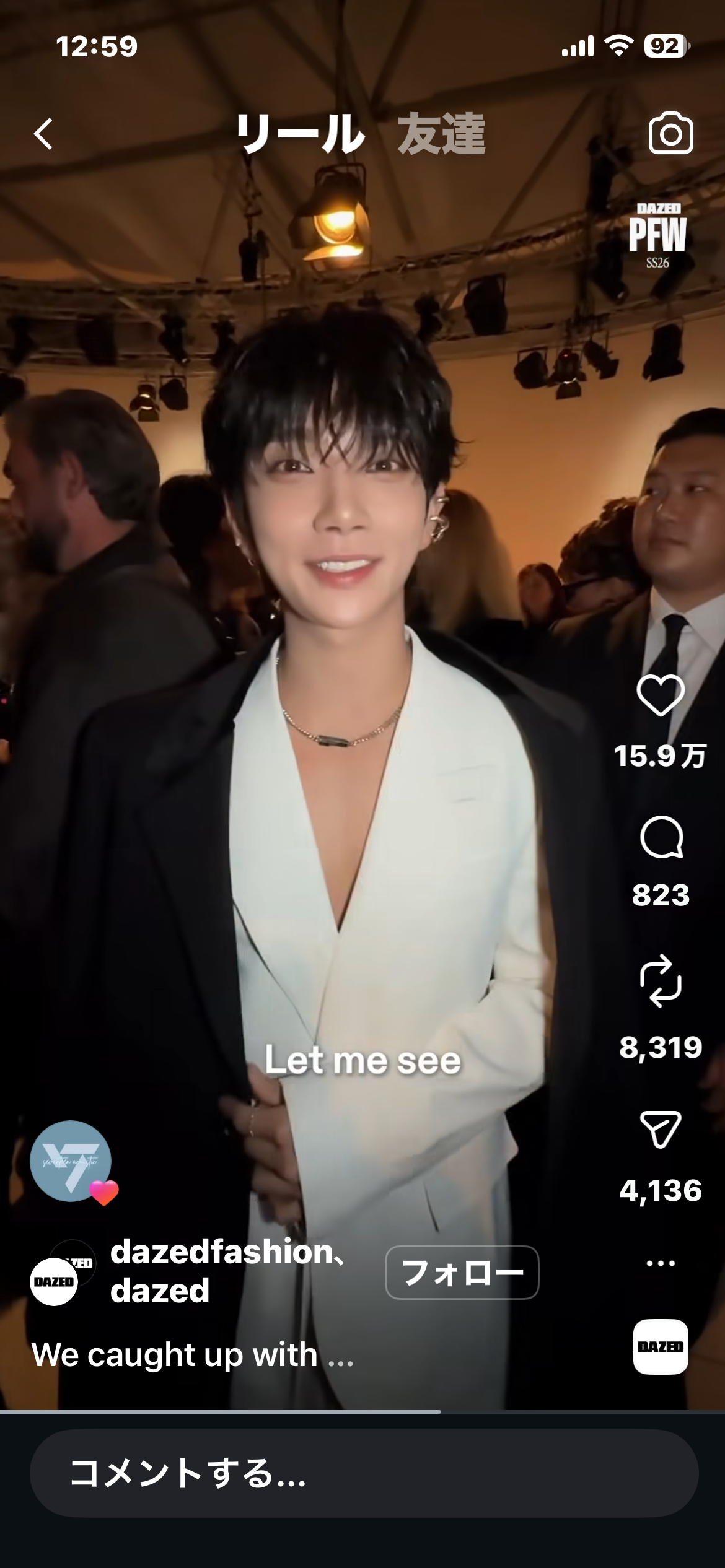Open the comments bubble
725x1568 pixels.
coord(661,838)
